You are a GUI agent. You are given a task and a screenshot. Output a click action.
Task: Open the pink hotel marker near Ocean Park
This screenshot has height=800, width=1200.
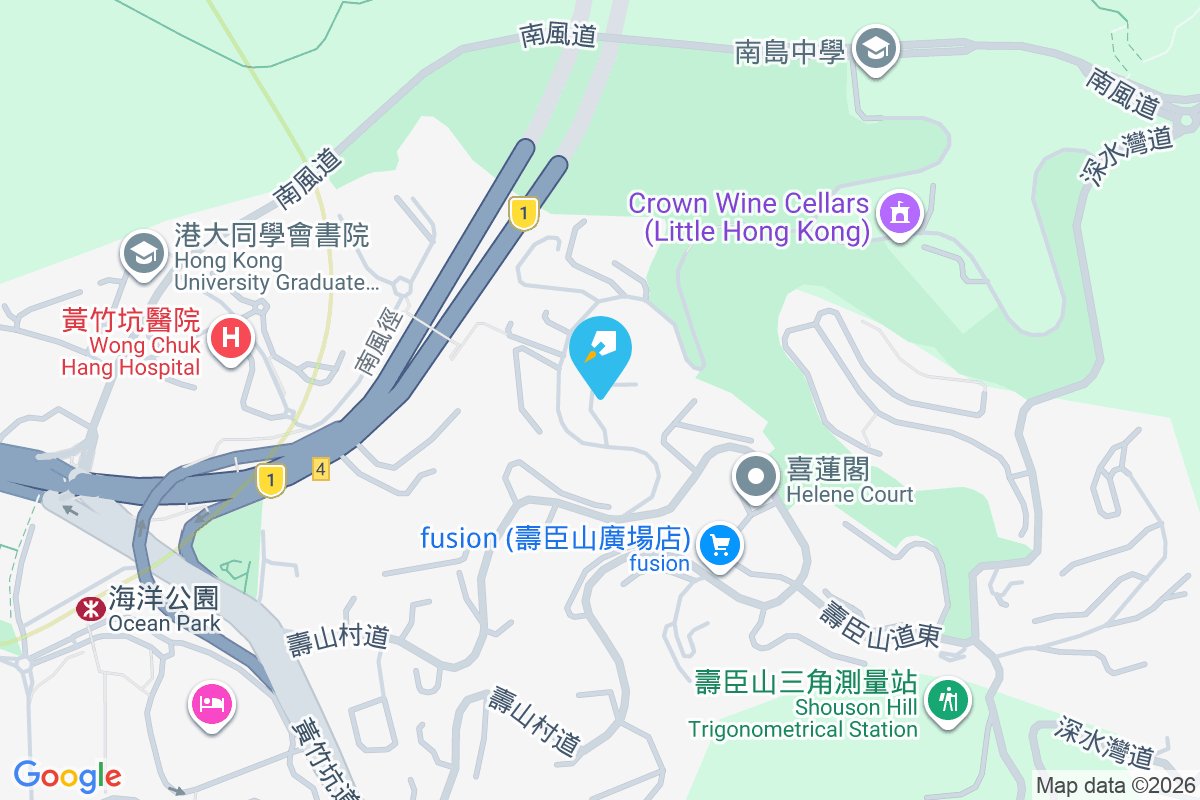click(211, 704)
